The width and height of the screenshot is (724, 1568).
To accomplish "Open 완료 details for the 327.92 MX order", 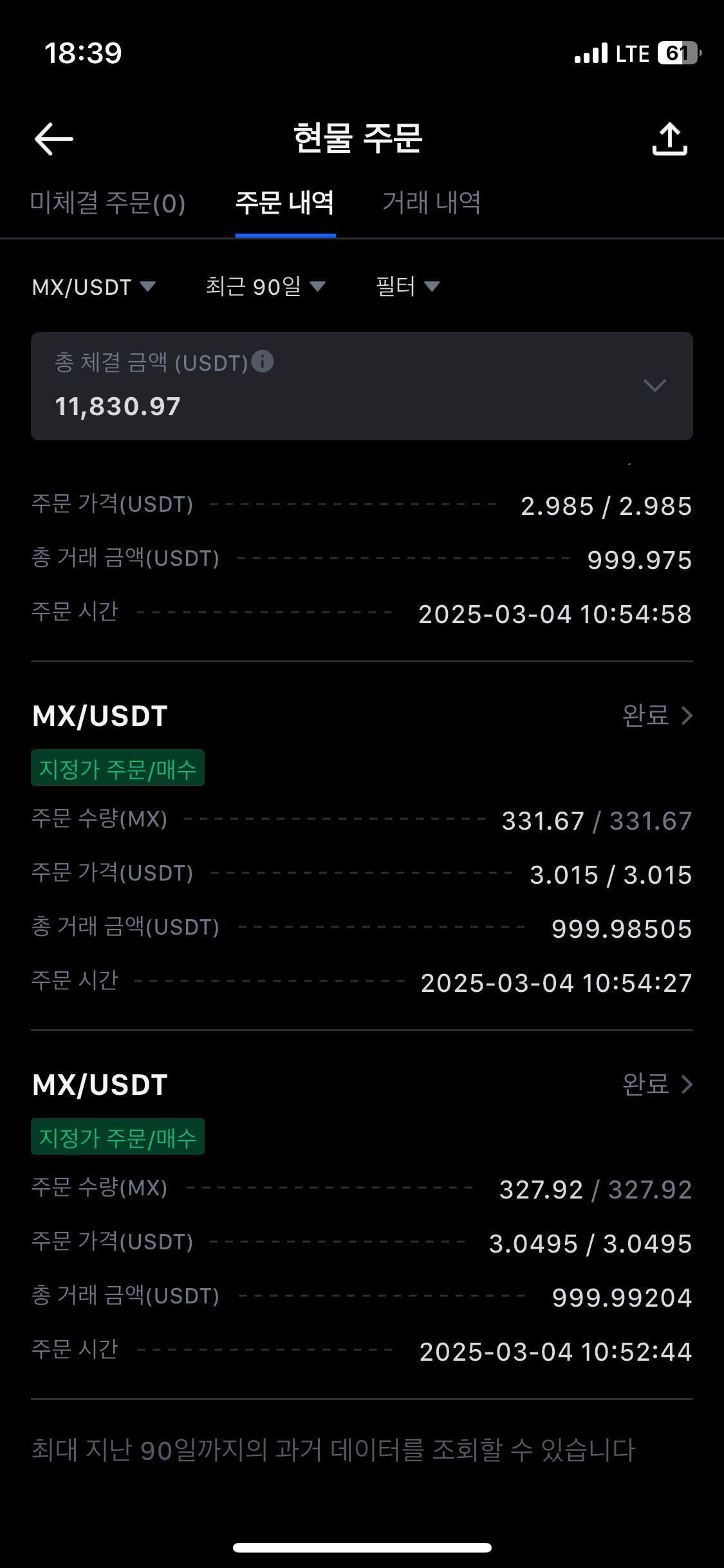I will point(658,1085).
